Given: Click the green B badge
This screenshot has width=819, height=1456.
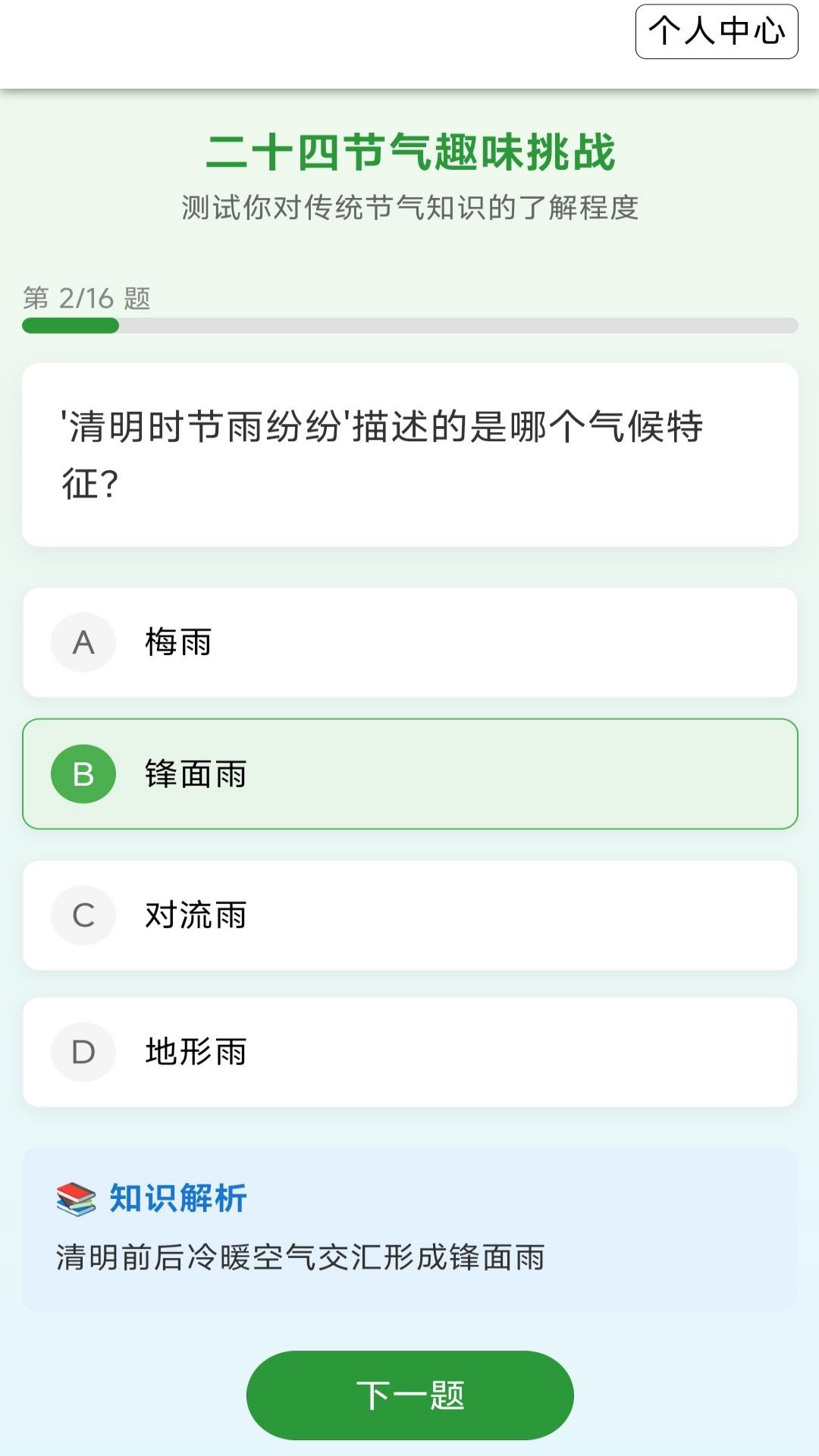Looking at the screenshot, I should (x=83, y=773).
